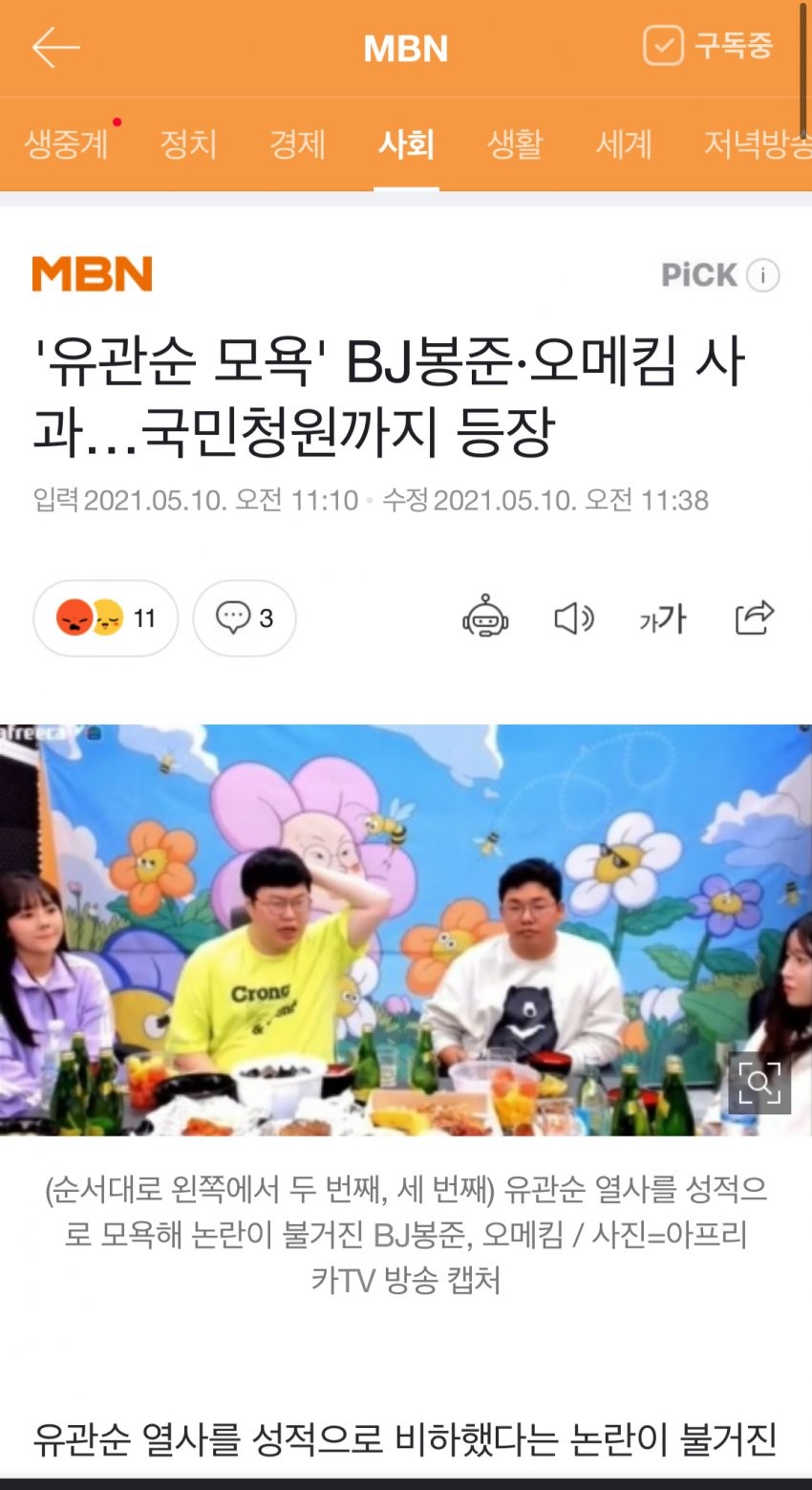This screenshot has width=812, height=1490.
Task: Listen to the article with speaker icon
Action: (574, 618)
